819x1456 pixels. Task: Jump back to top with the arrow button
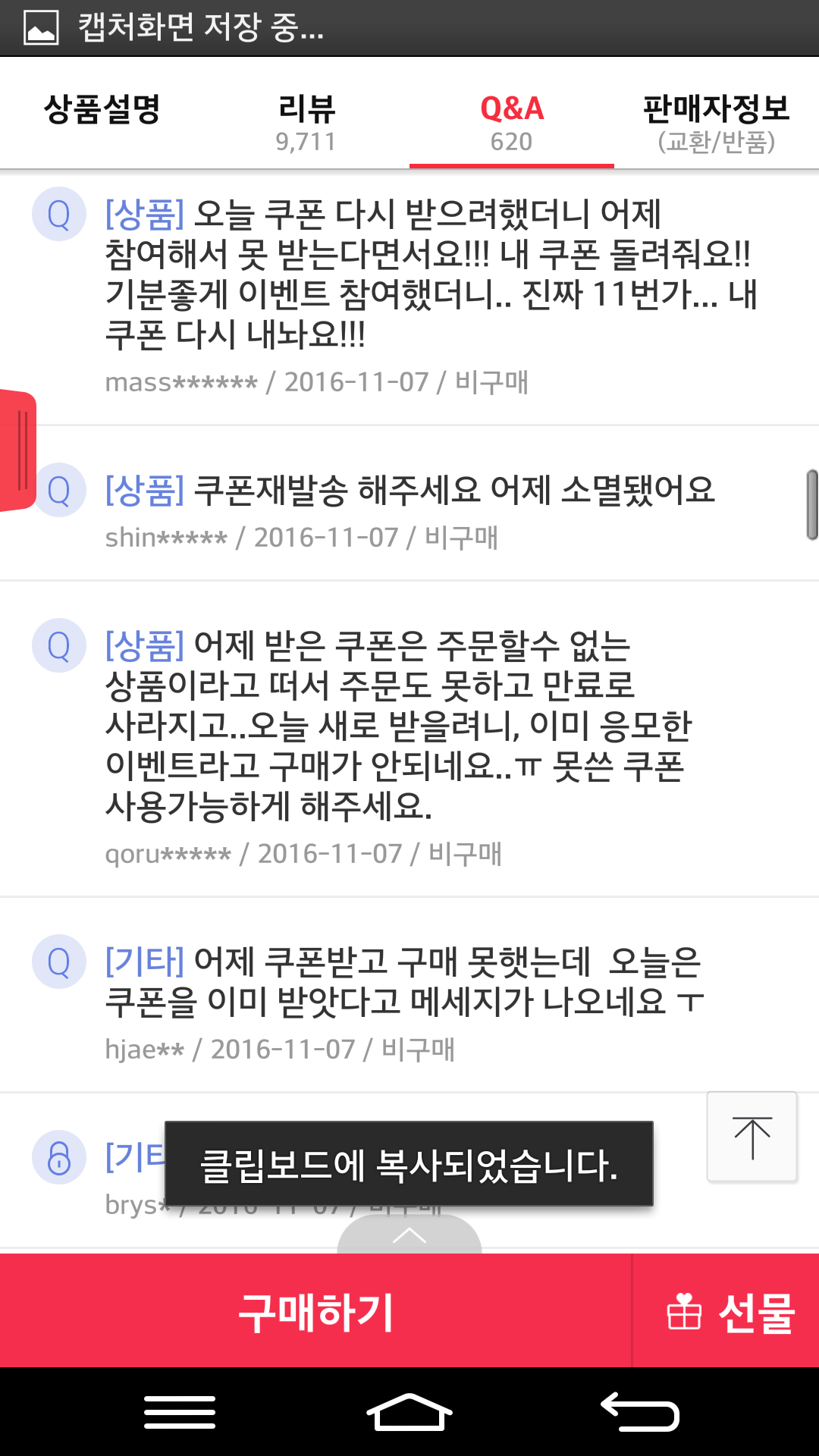[x=752, y=1137]
